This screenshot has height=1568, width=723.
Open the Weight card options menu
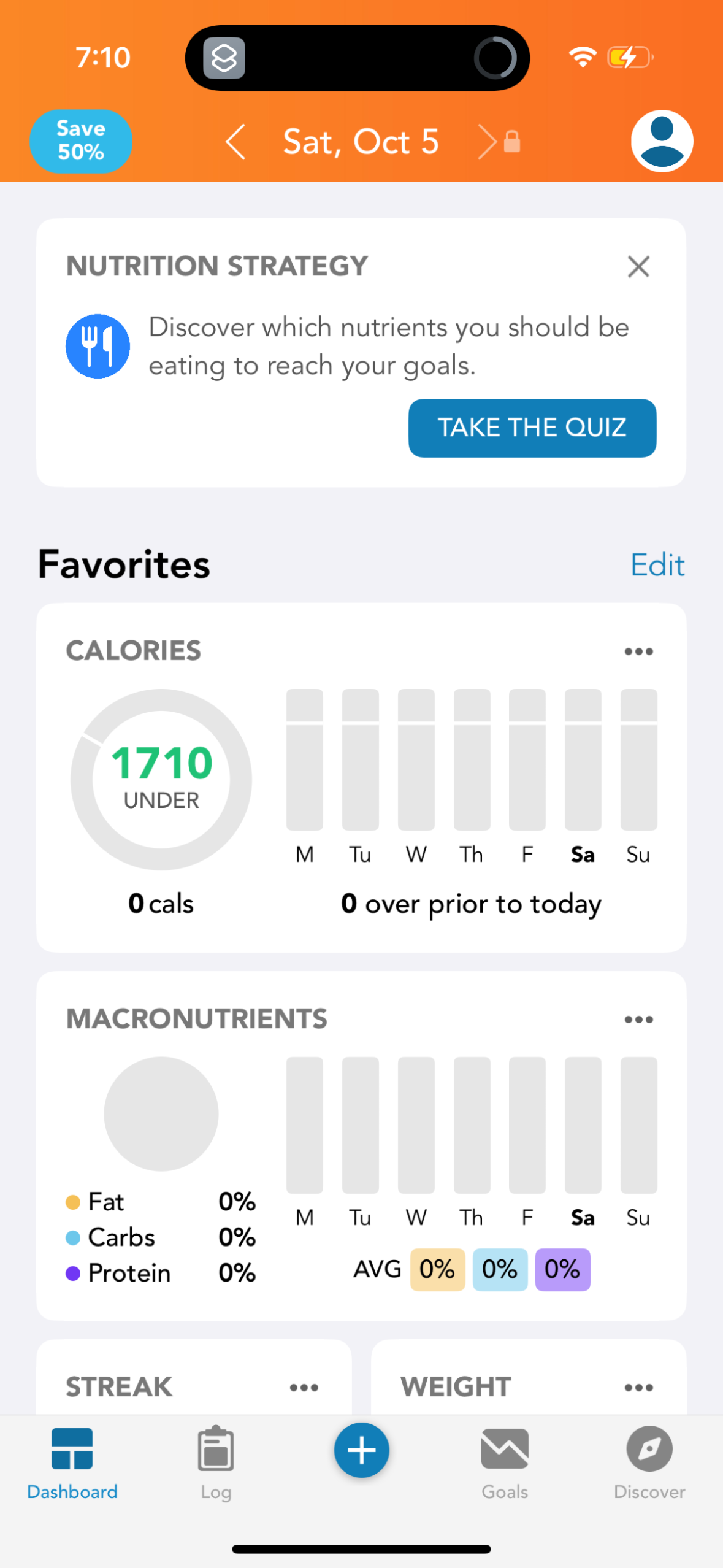(x=638, y=1387)
